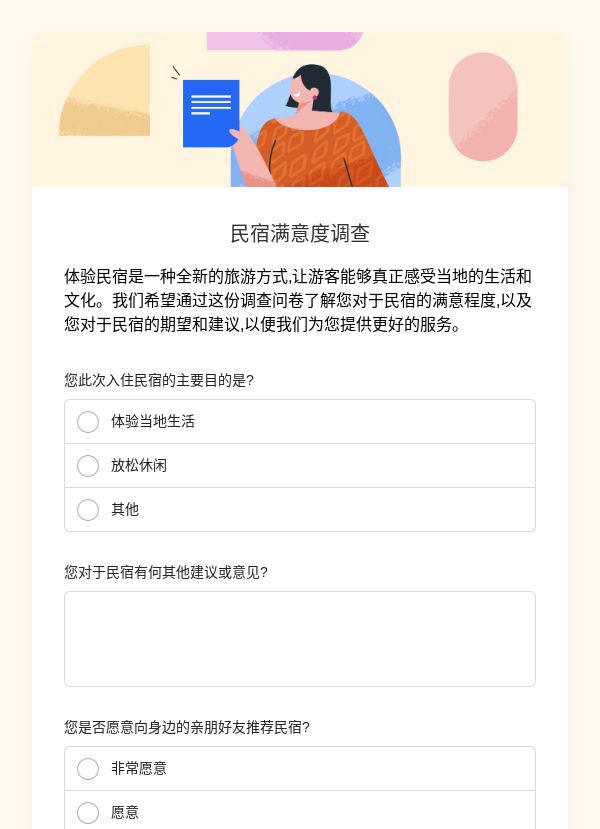Select the 体验当地生活 option
The height and width of the screenshot is (829, 600).
pyautogui.click(x=300, y=421)
